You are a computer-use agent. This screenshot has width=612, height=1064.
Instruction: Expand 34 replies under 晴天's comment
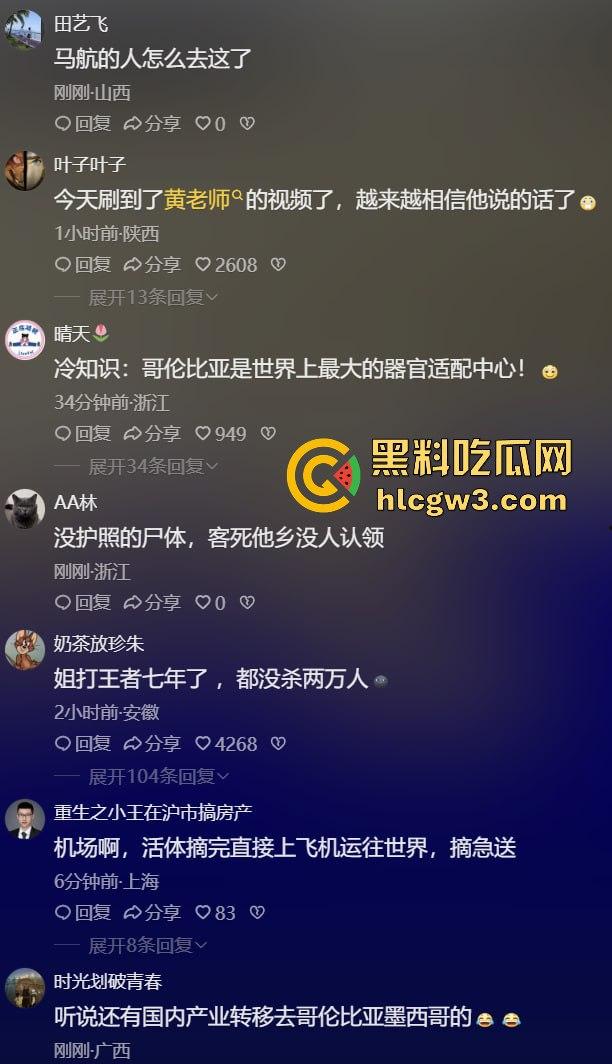point(152,466)
